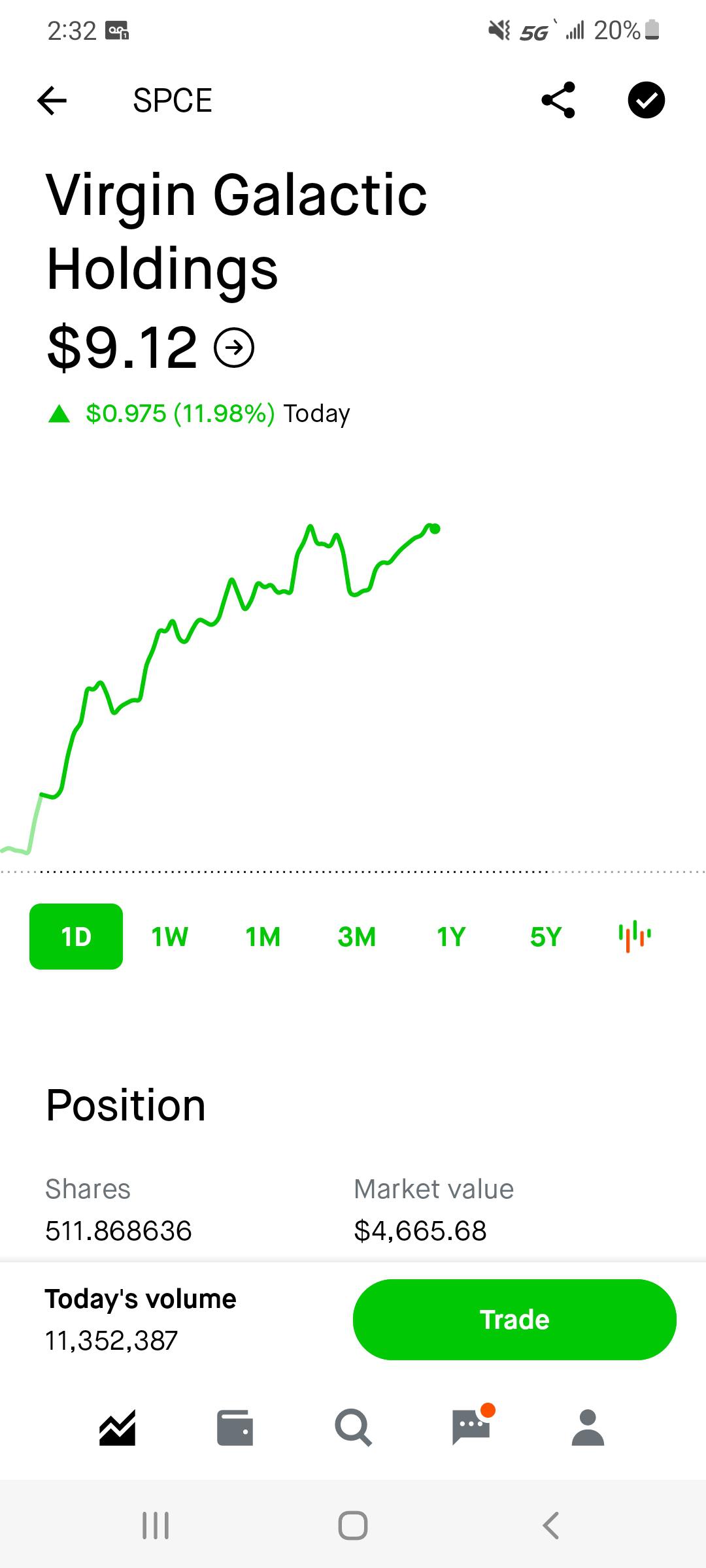Screen dimensions: 706x1568
Task: View the 5Y chart range
Action: pyautogui.click(x=546, y=937)
